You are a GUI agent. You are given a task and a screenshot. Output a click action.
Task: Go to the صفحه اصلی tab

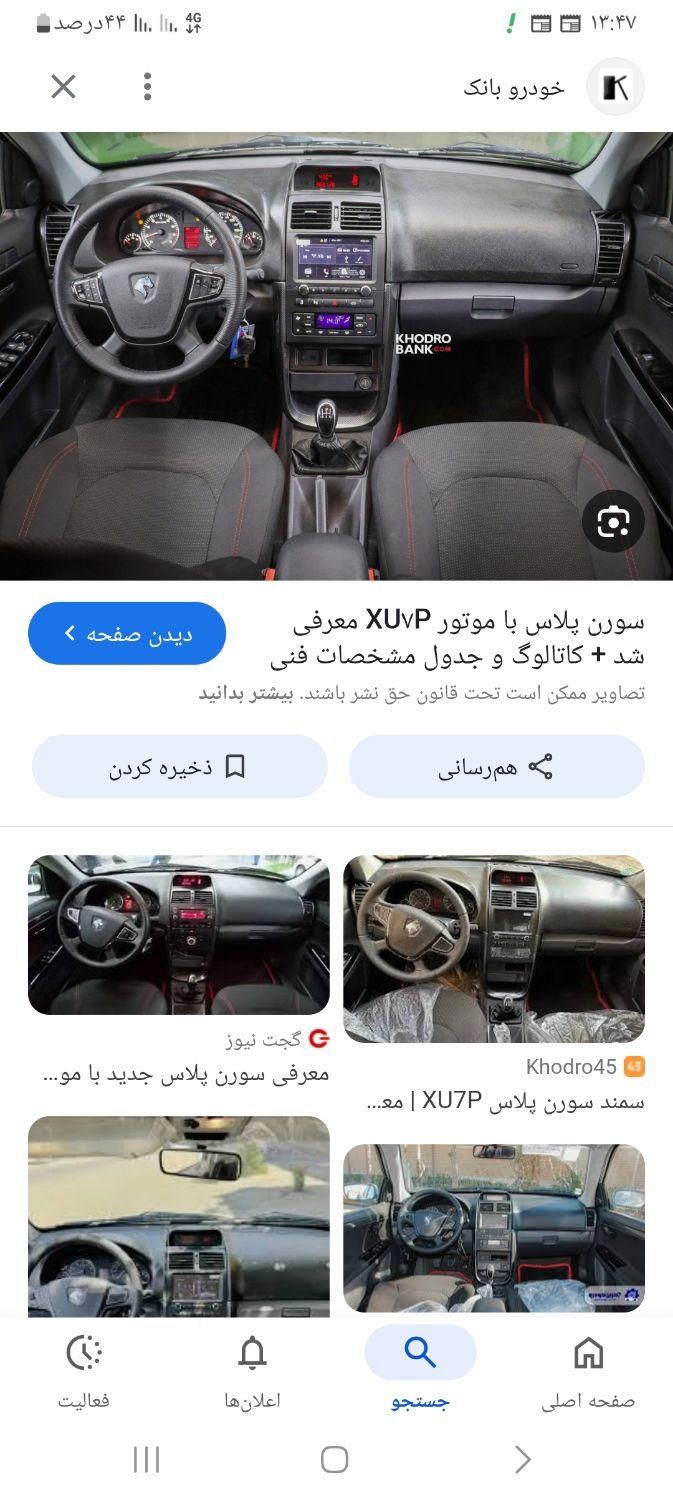pos(588,1372)
